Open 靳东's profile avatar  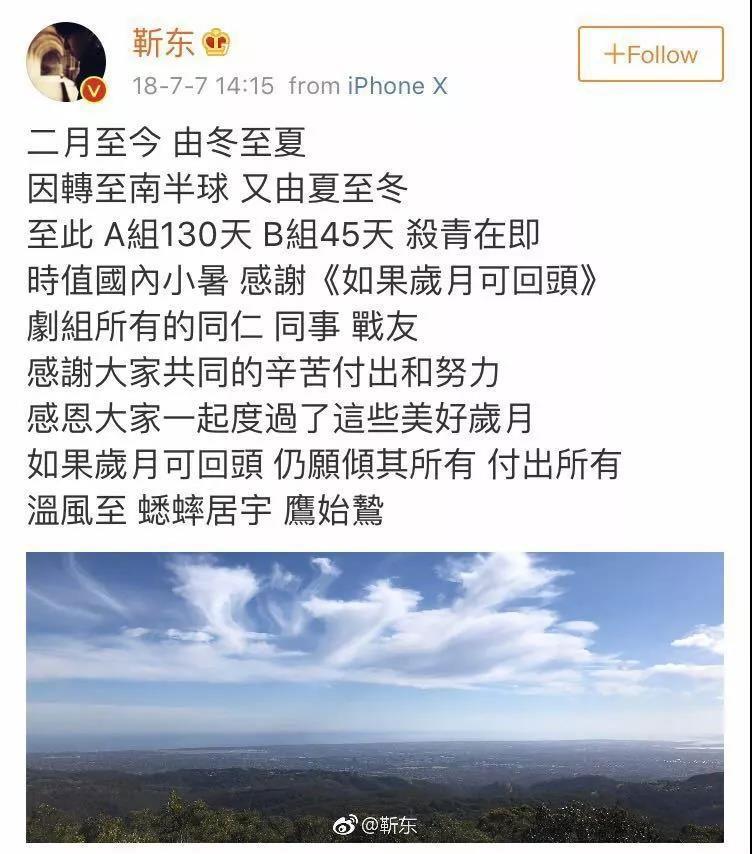pos(65,60)
